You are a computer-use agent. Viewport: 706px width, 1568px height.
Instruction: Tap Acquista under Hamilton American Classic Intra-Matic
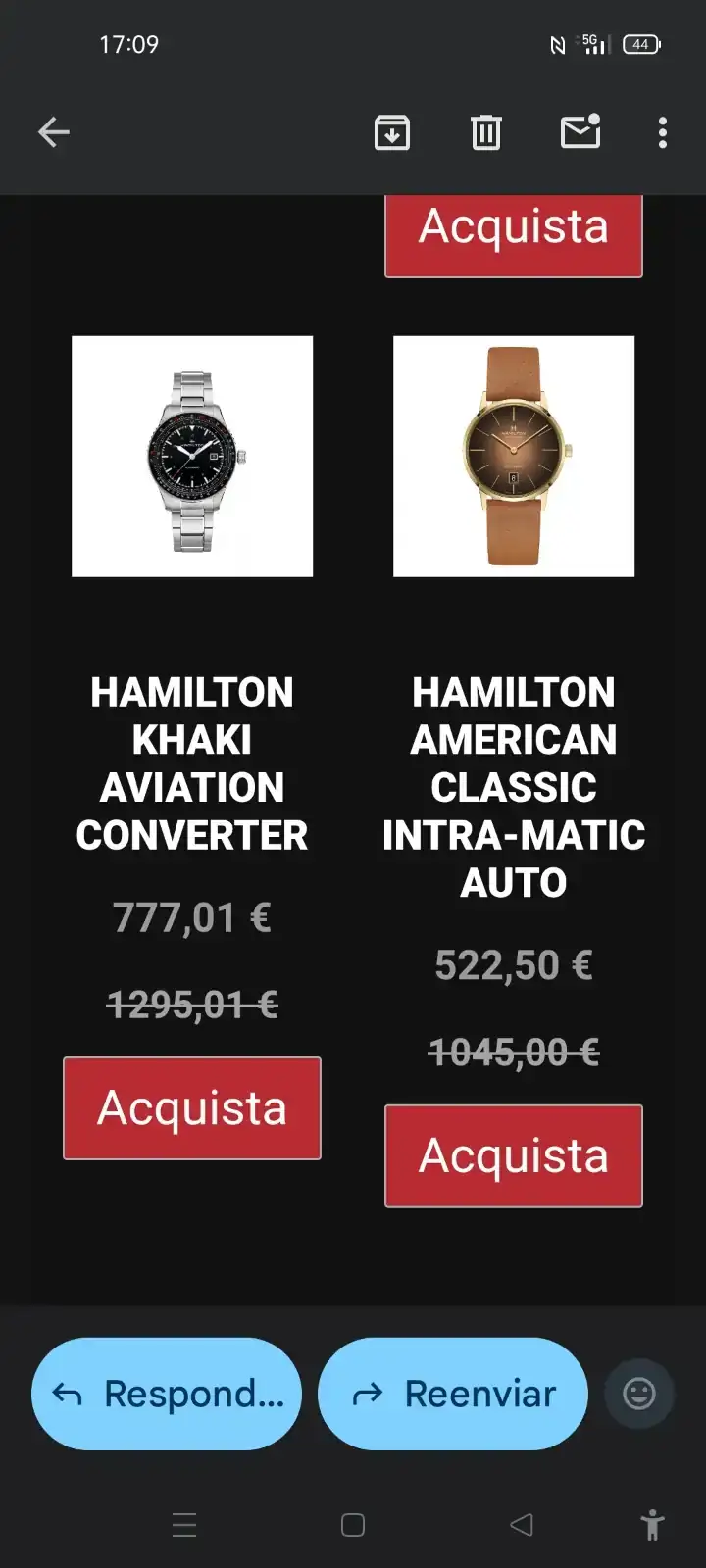pyautogui.click(x=514, y=1156)
